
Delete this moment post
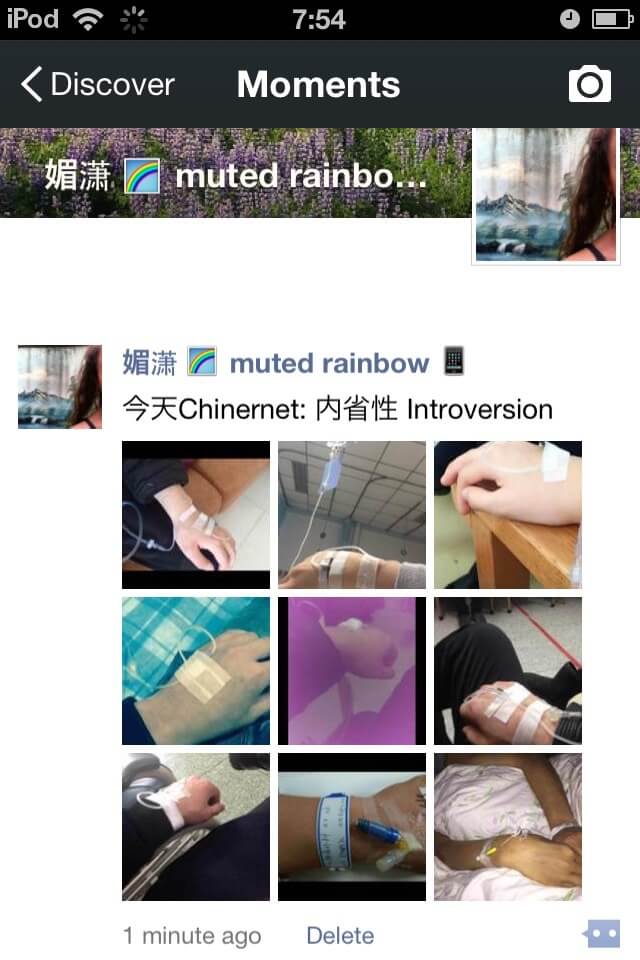pos(340,936)
